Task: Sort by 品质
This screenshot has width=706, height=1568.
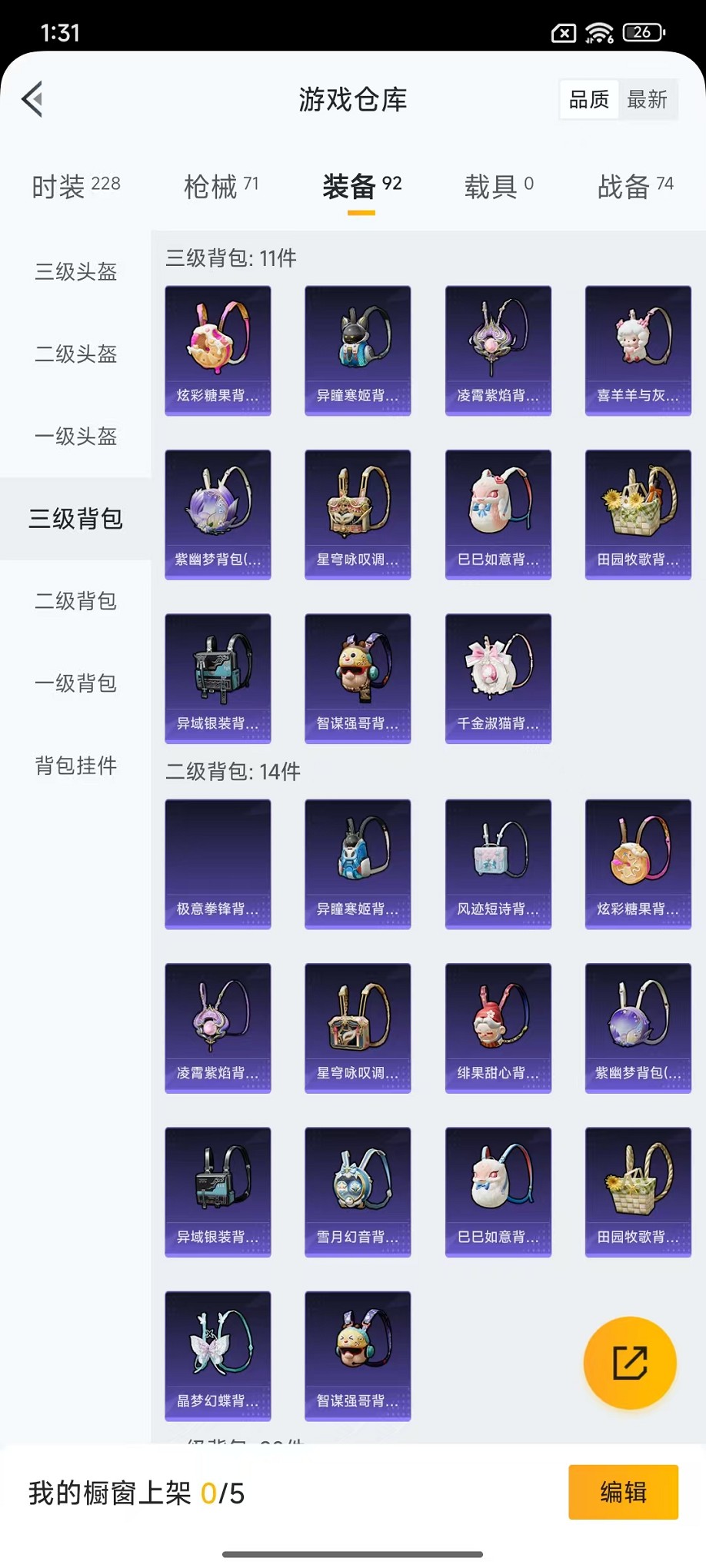Action: [x=589, y=99]
